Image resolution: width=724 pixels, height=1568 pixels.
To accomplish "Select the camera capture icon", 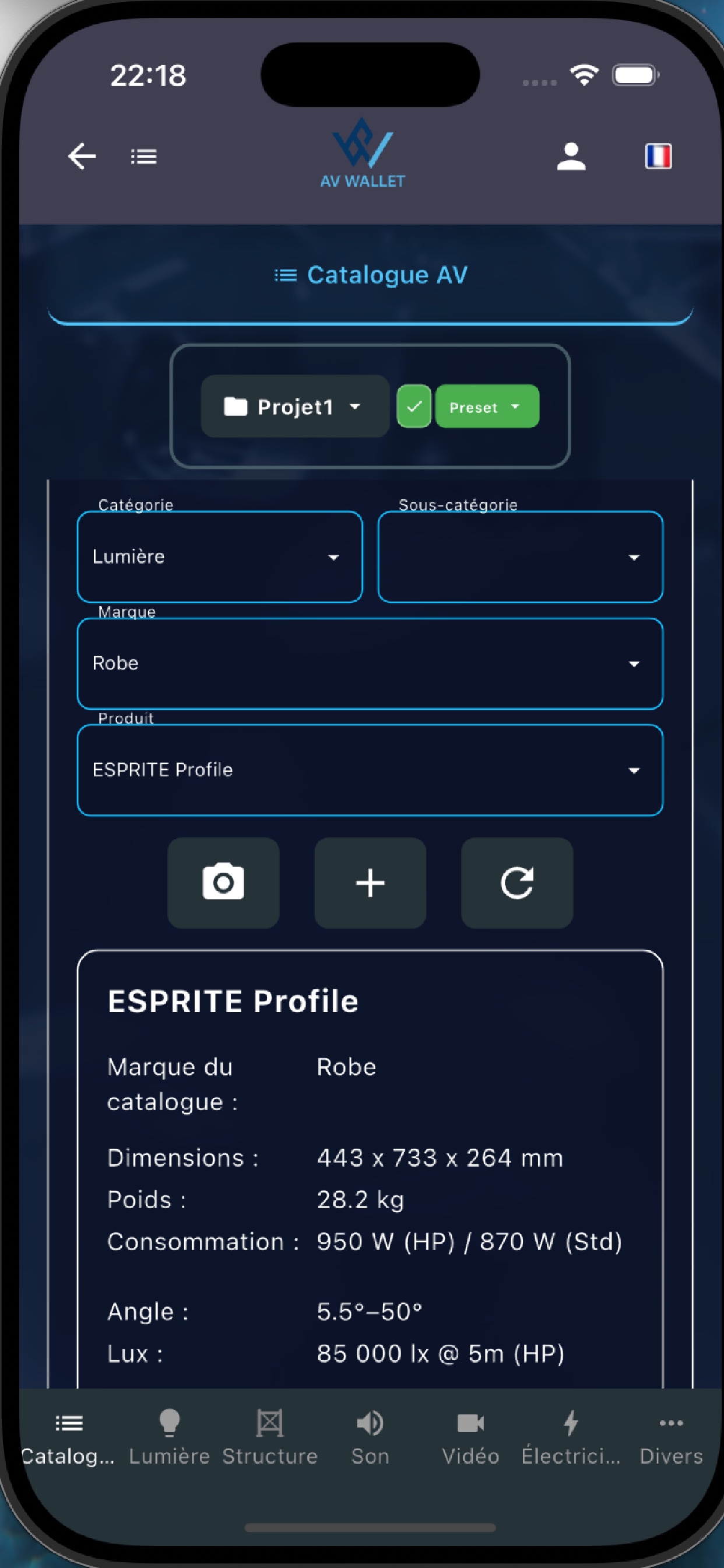I will pos(223,882).
